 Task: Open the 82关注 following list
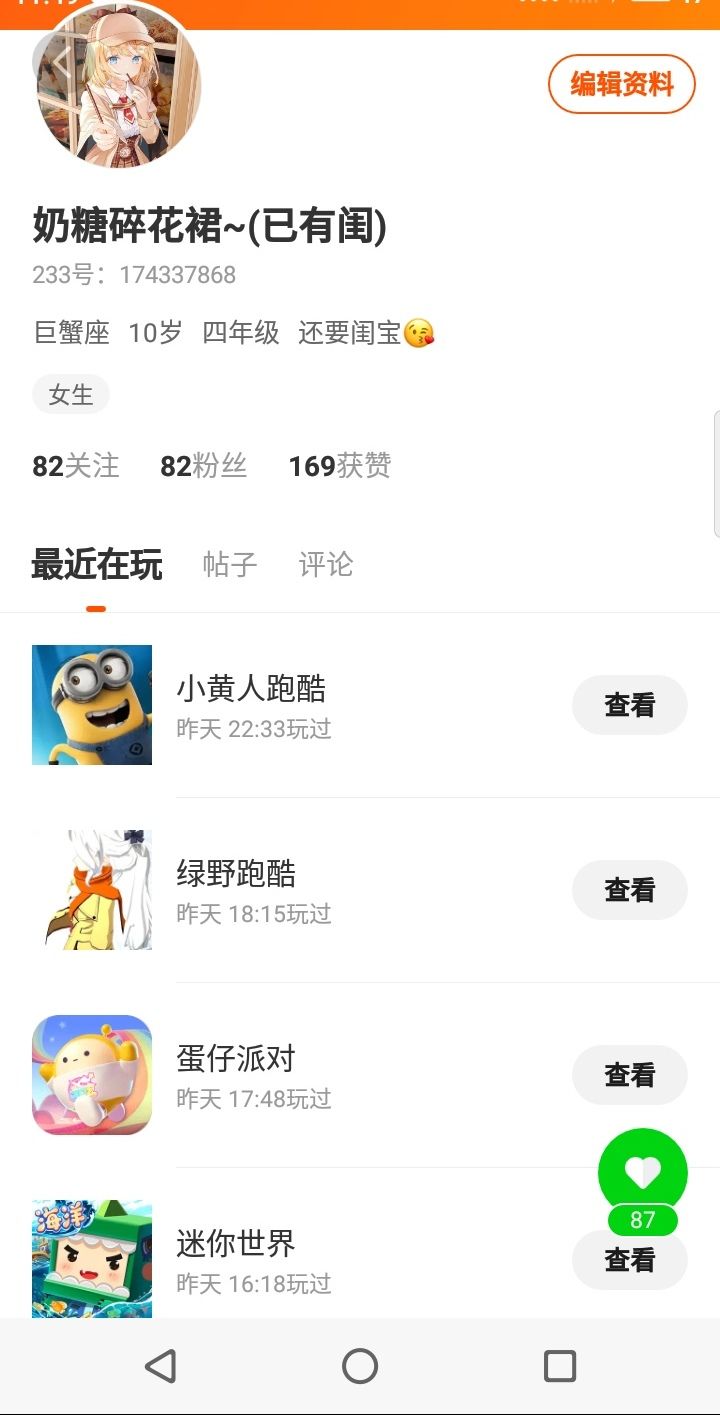tap(76, 466)
